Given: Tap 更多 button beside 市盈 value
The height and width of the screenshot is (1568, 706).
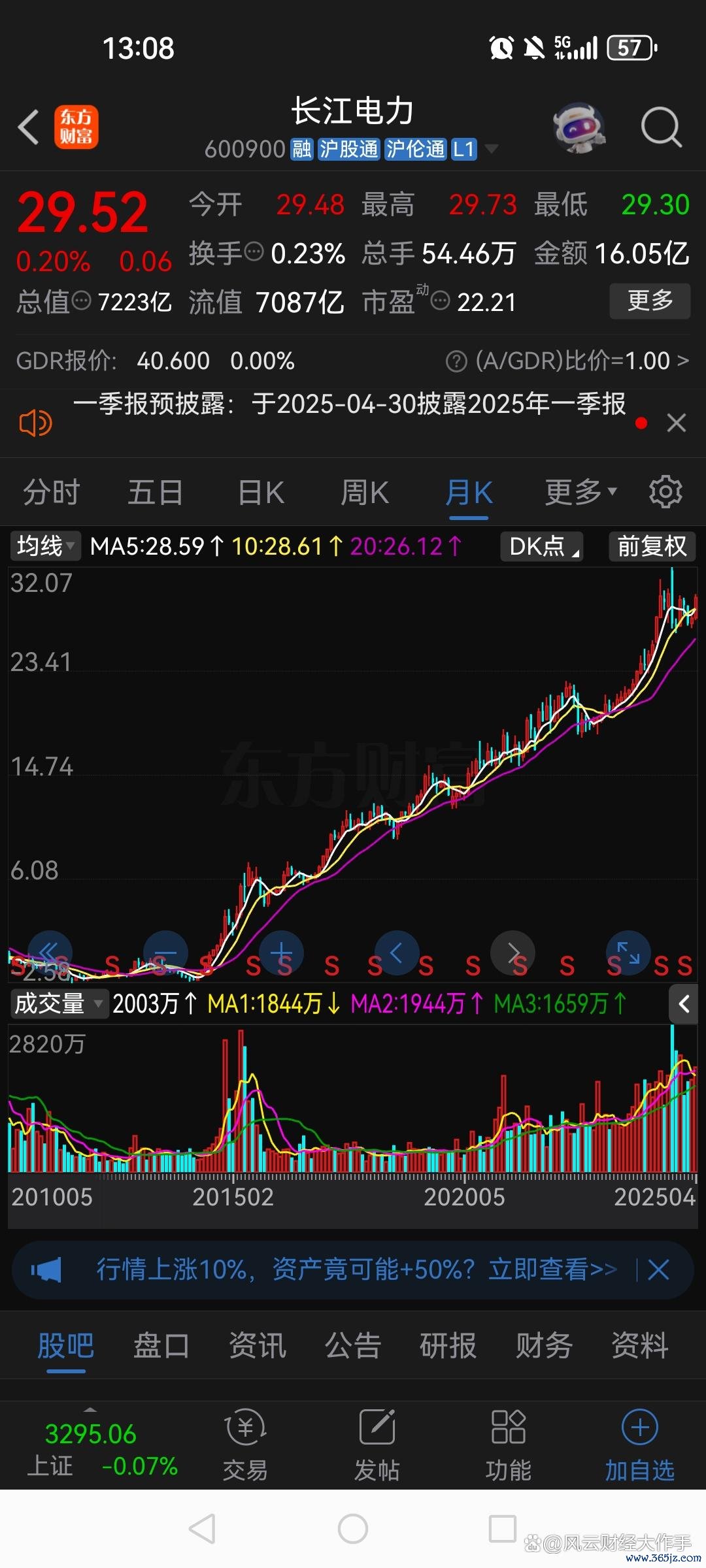Looking at the screenshot, I should [x=650, y=301].
